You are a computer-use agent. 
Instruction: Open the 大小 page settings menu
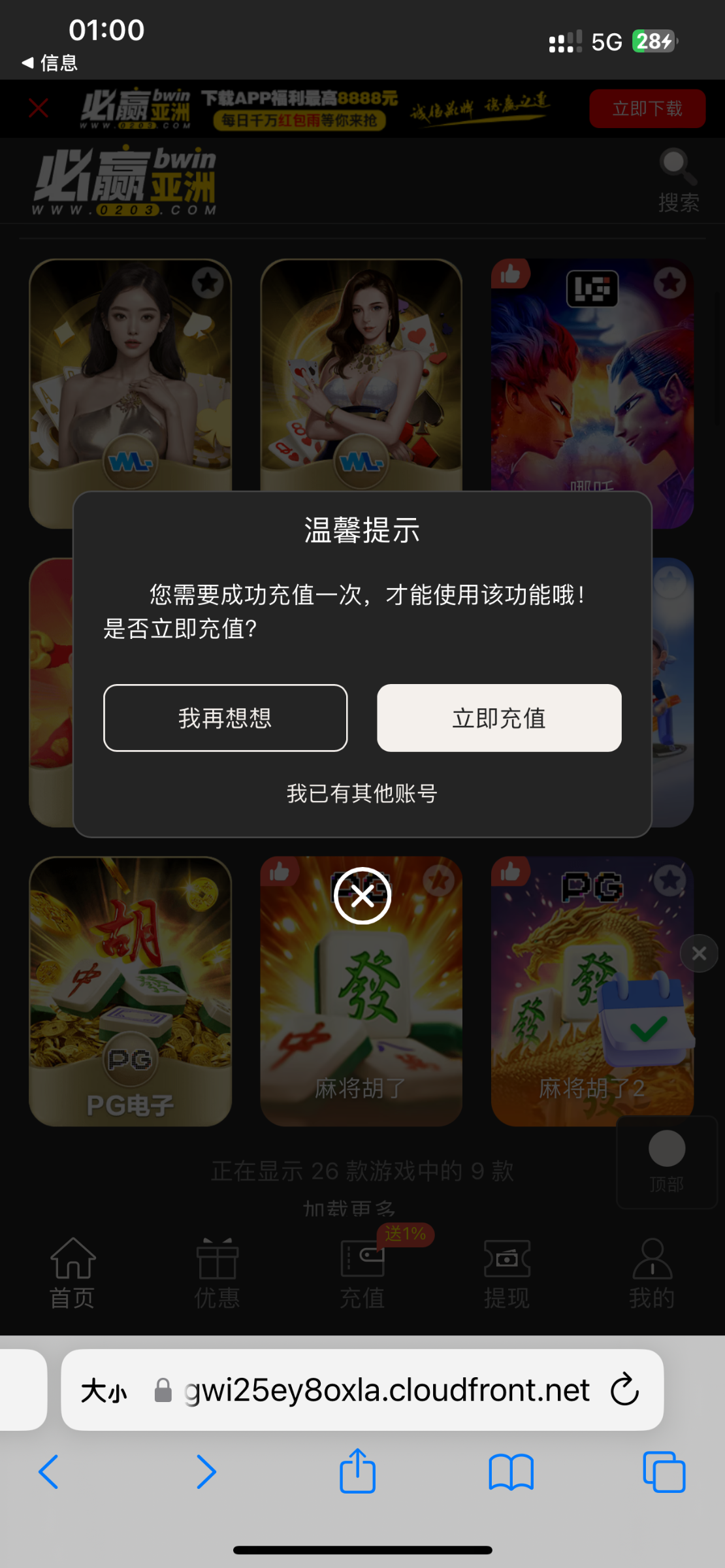pos(103,1391)
